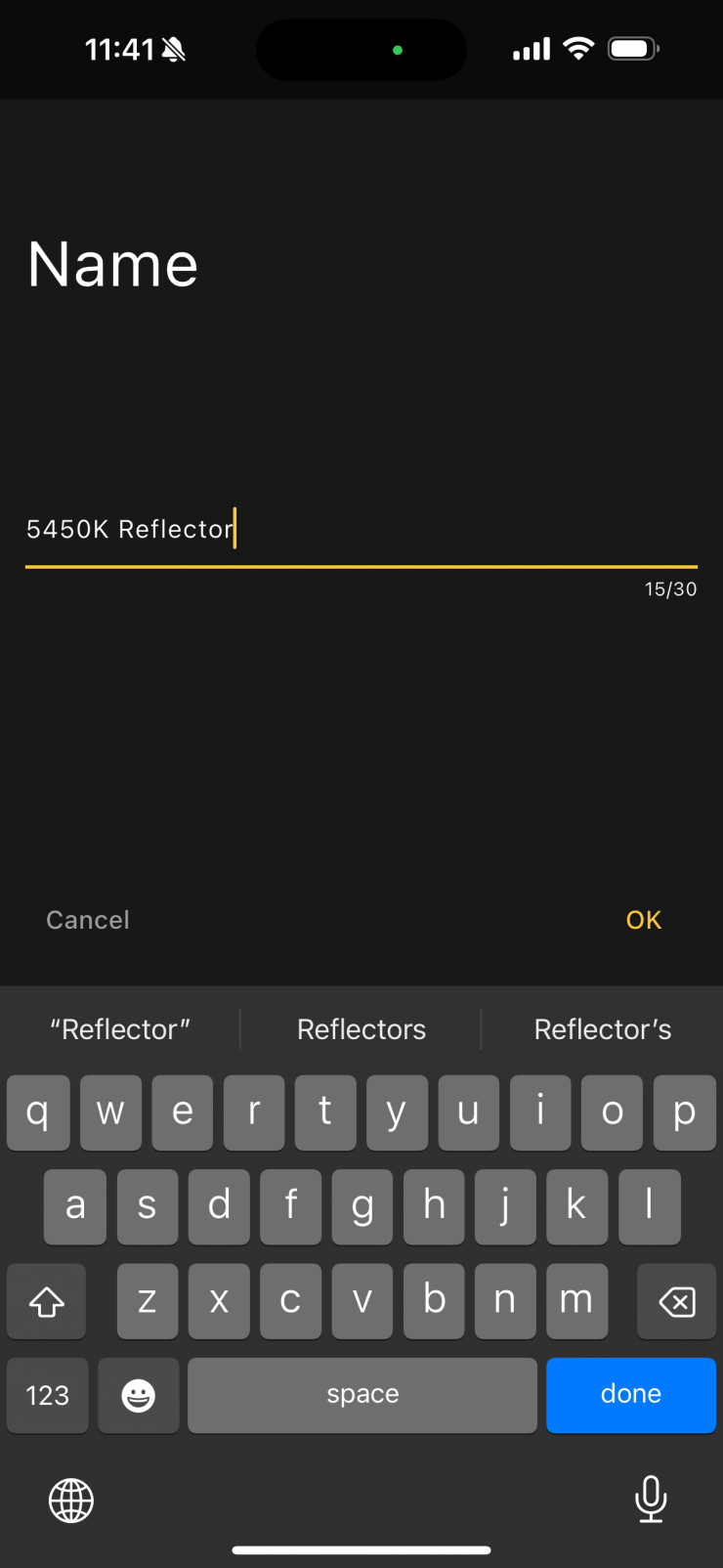Insert a space with the space bar
This screenshot has width=723, height=1568.
point(361,1395)
